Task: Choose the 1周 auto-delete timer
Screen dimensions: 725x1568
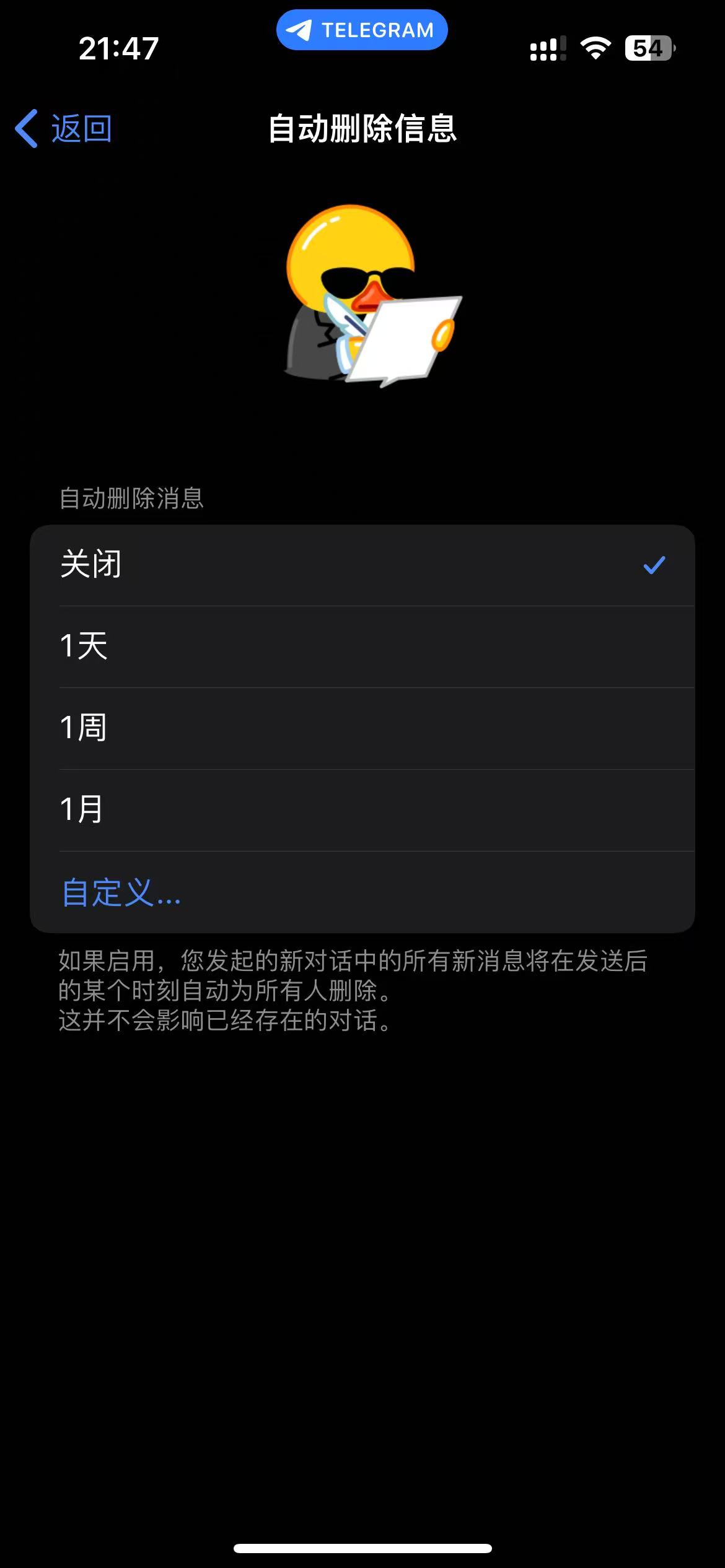Action: 362,728
